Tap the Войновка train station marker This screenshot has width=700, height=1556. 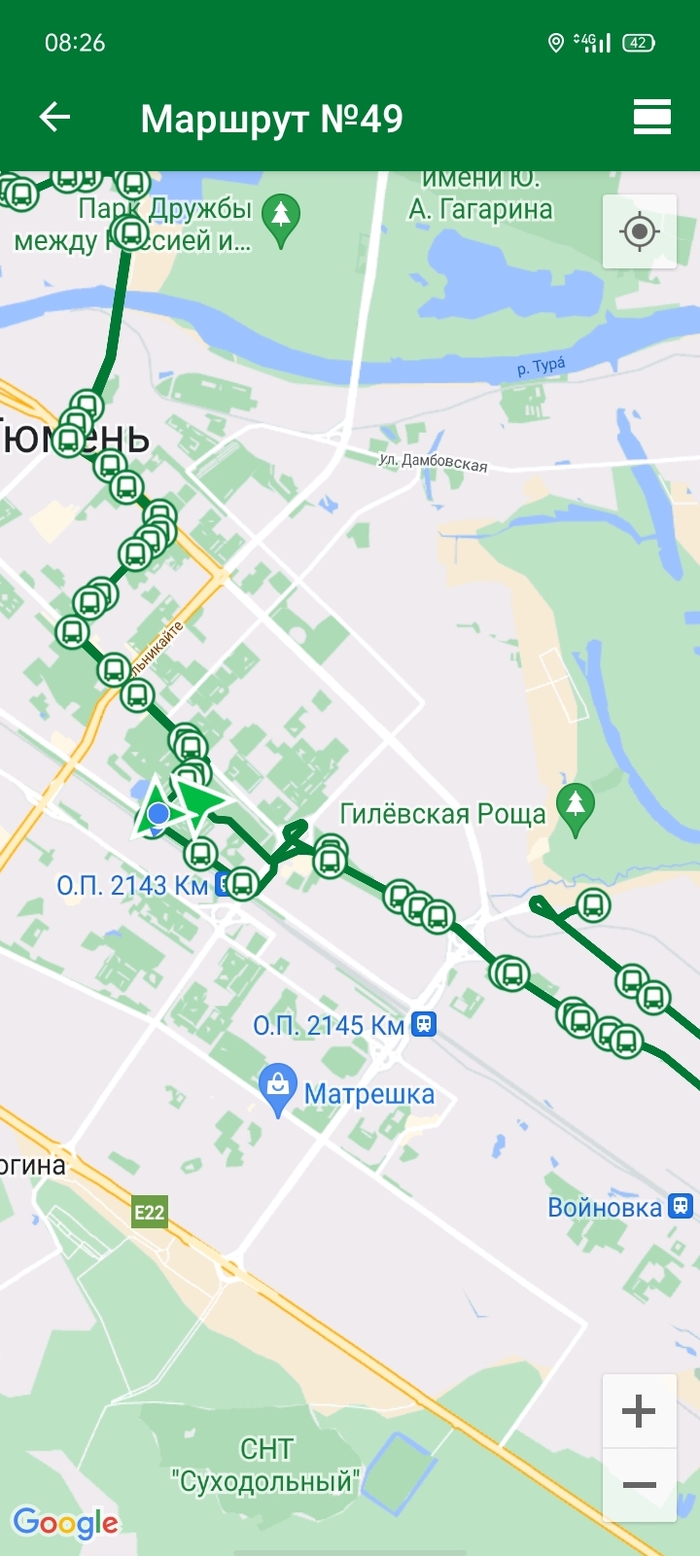(x=682, y=1206)
